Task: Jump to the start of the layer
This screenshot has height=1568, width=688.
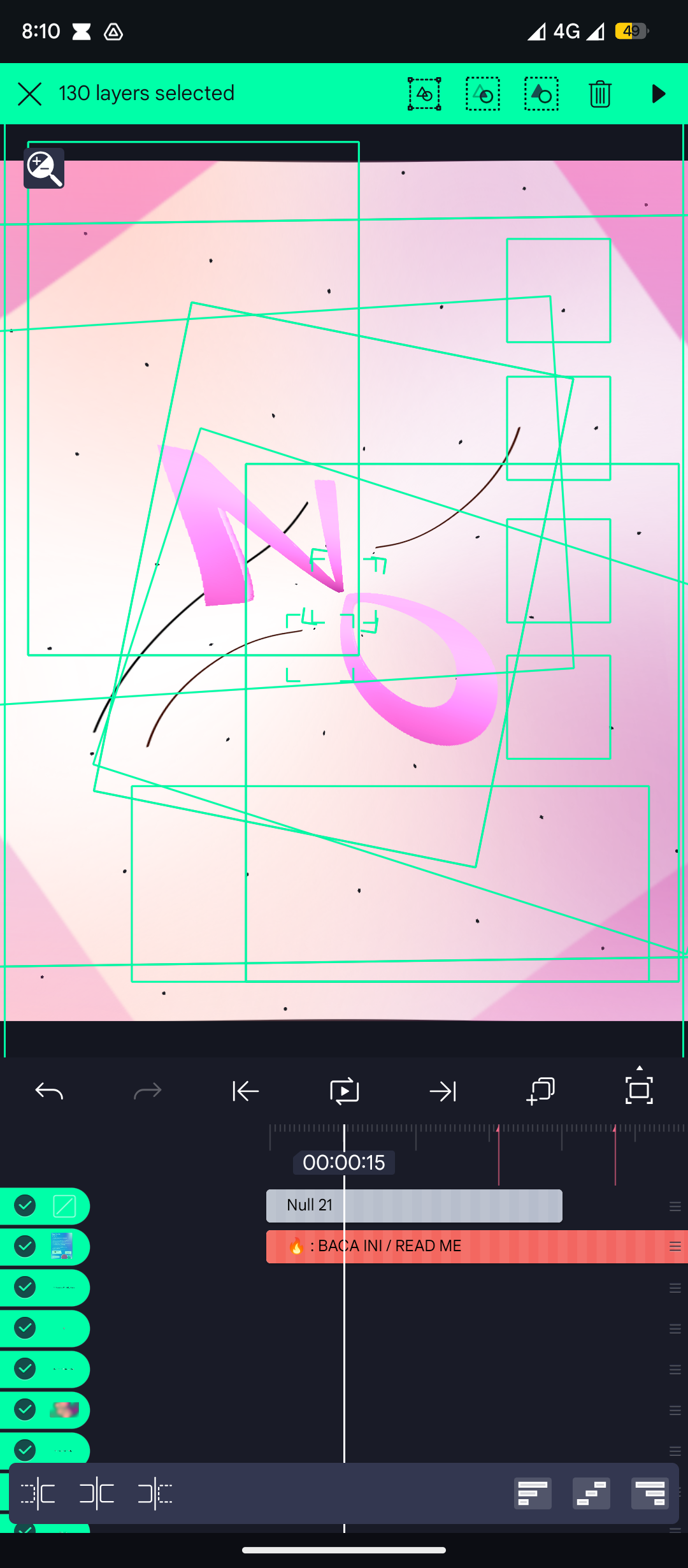Action: point(245,1091)
